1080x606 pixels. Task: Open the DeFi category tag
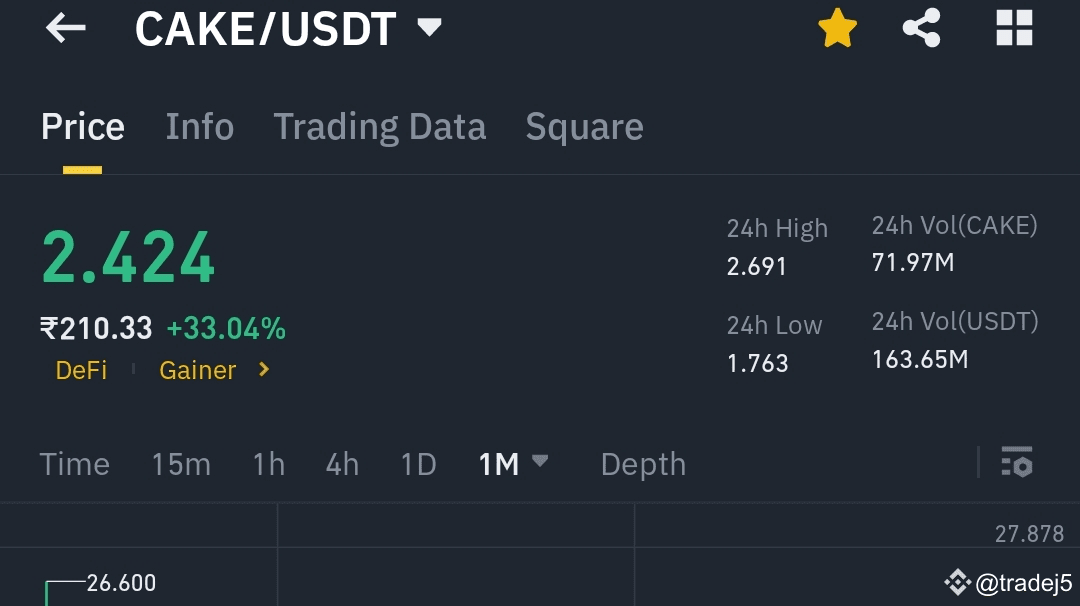click(x=81, y=370)
